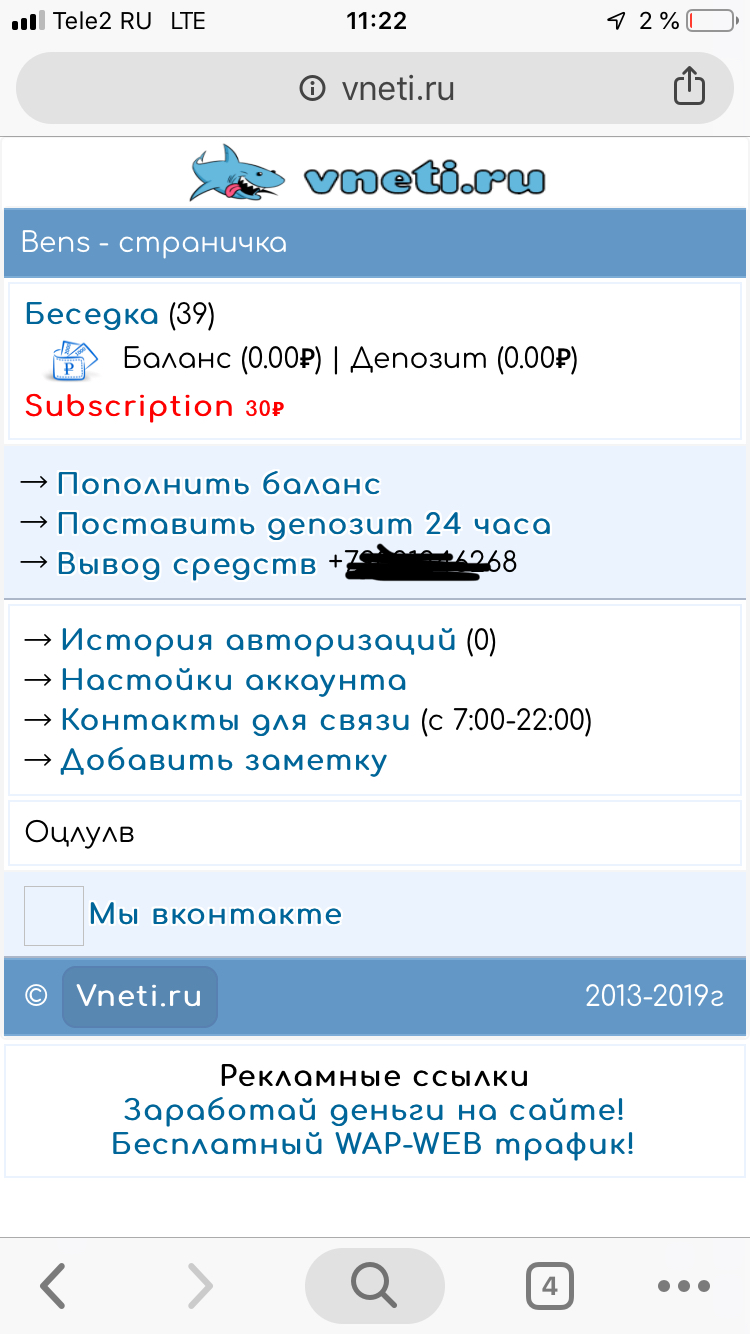
Task: Open Вывод средств link
Action: point(186,563)
